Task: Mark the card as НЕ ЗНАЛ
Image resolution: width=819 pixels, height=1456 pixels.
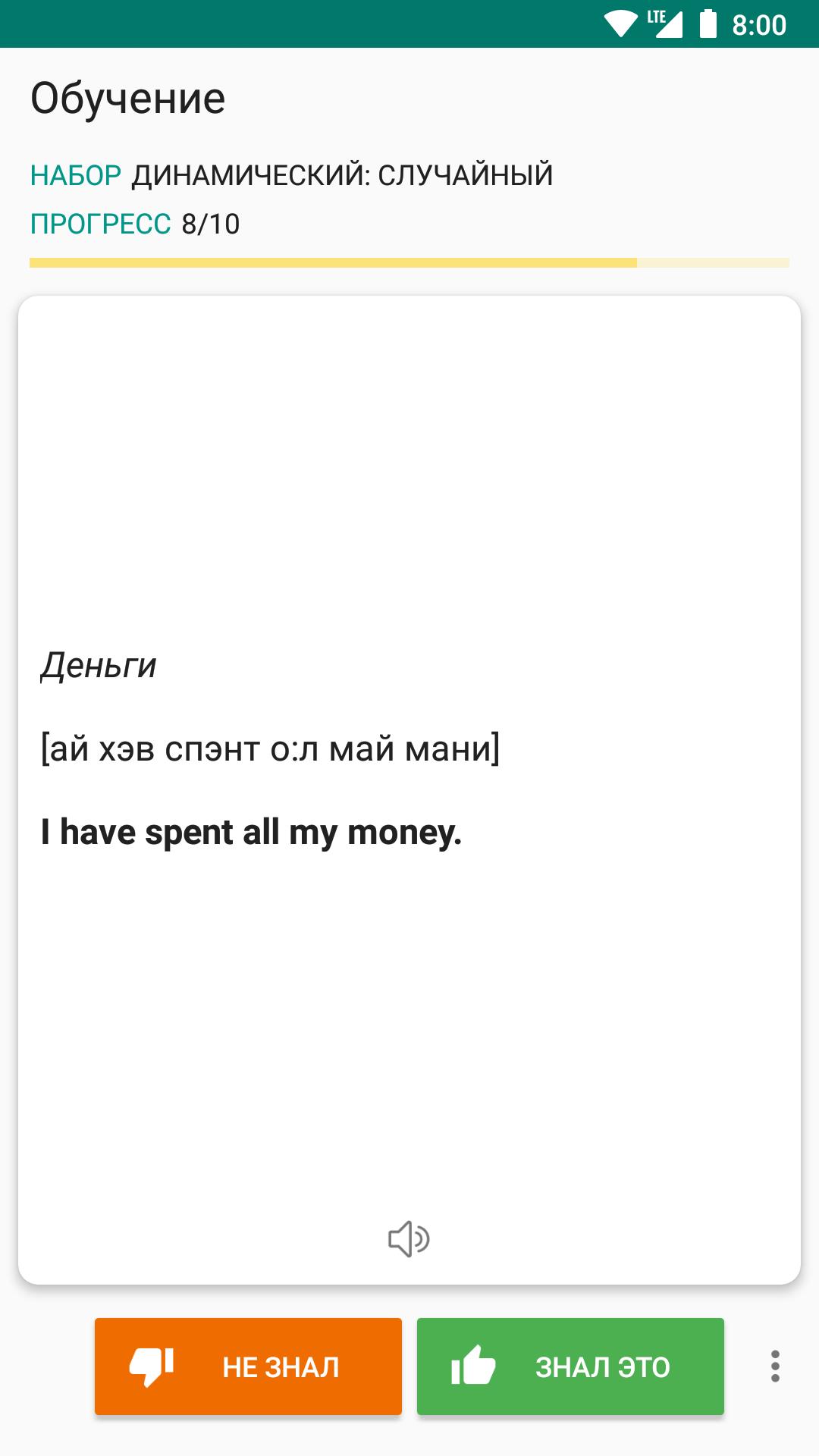Action: tap(248, 1367)
